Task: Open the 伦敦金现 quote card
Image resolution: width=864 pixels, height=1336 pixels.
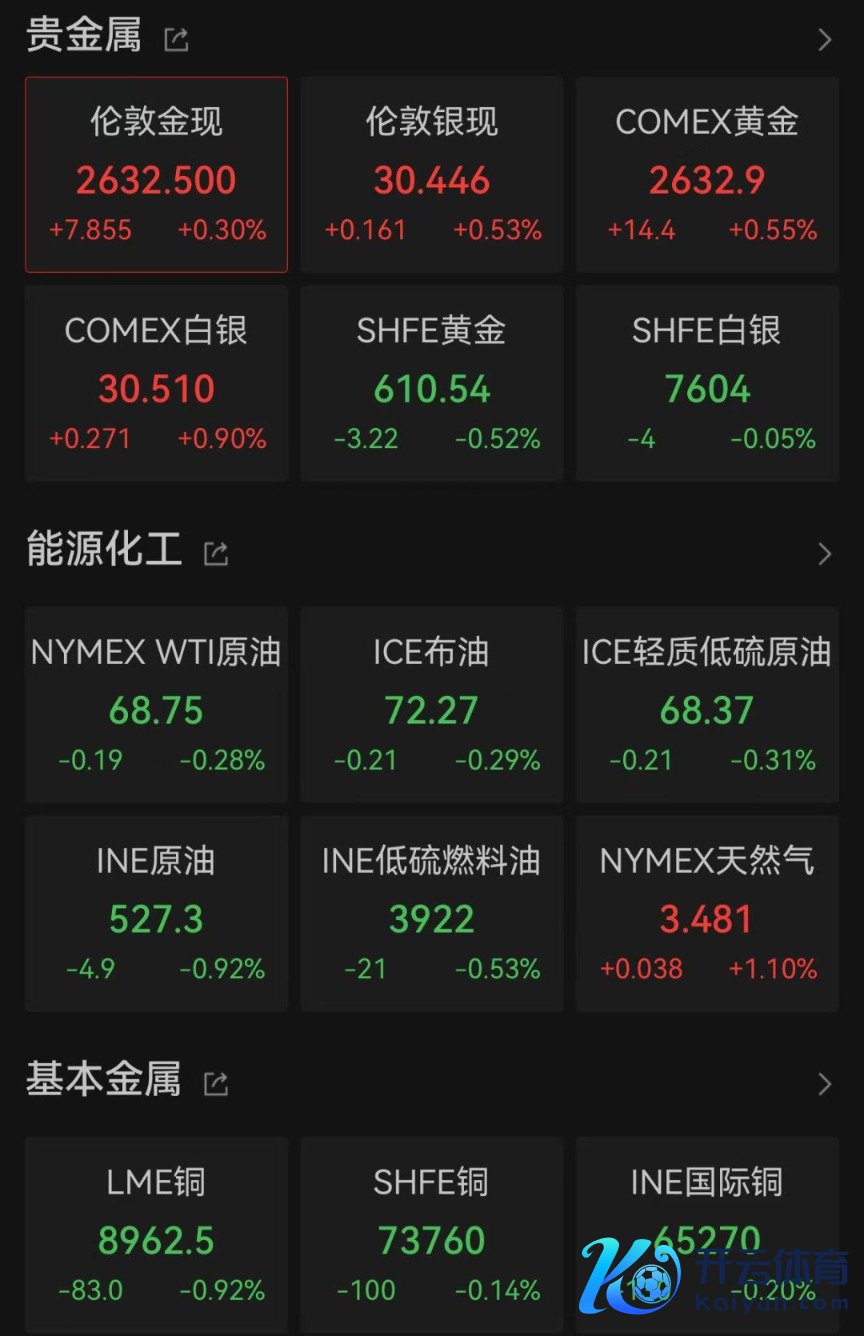Action: tap(156, 175)
